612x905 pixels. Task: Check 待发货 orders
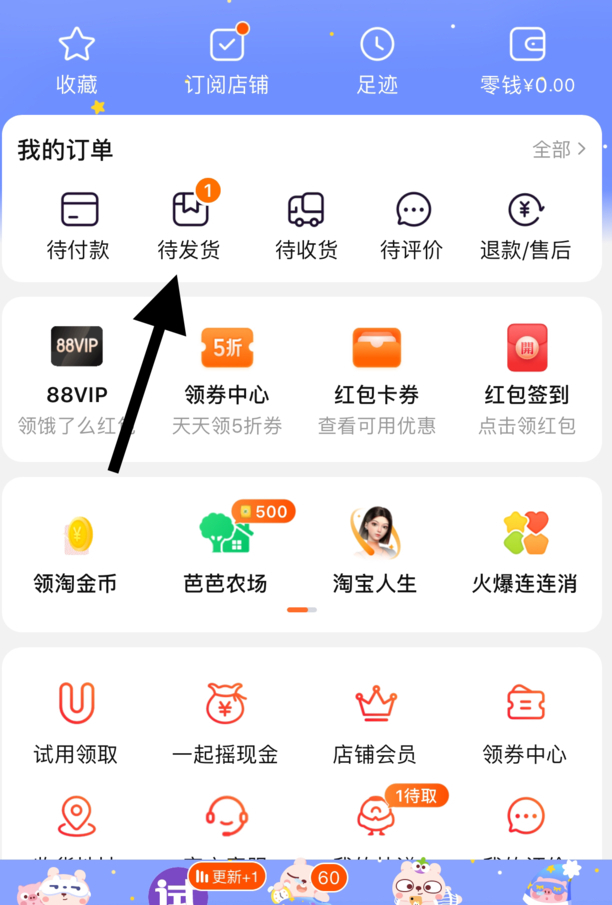(x=189, y=226)
